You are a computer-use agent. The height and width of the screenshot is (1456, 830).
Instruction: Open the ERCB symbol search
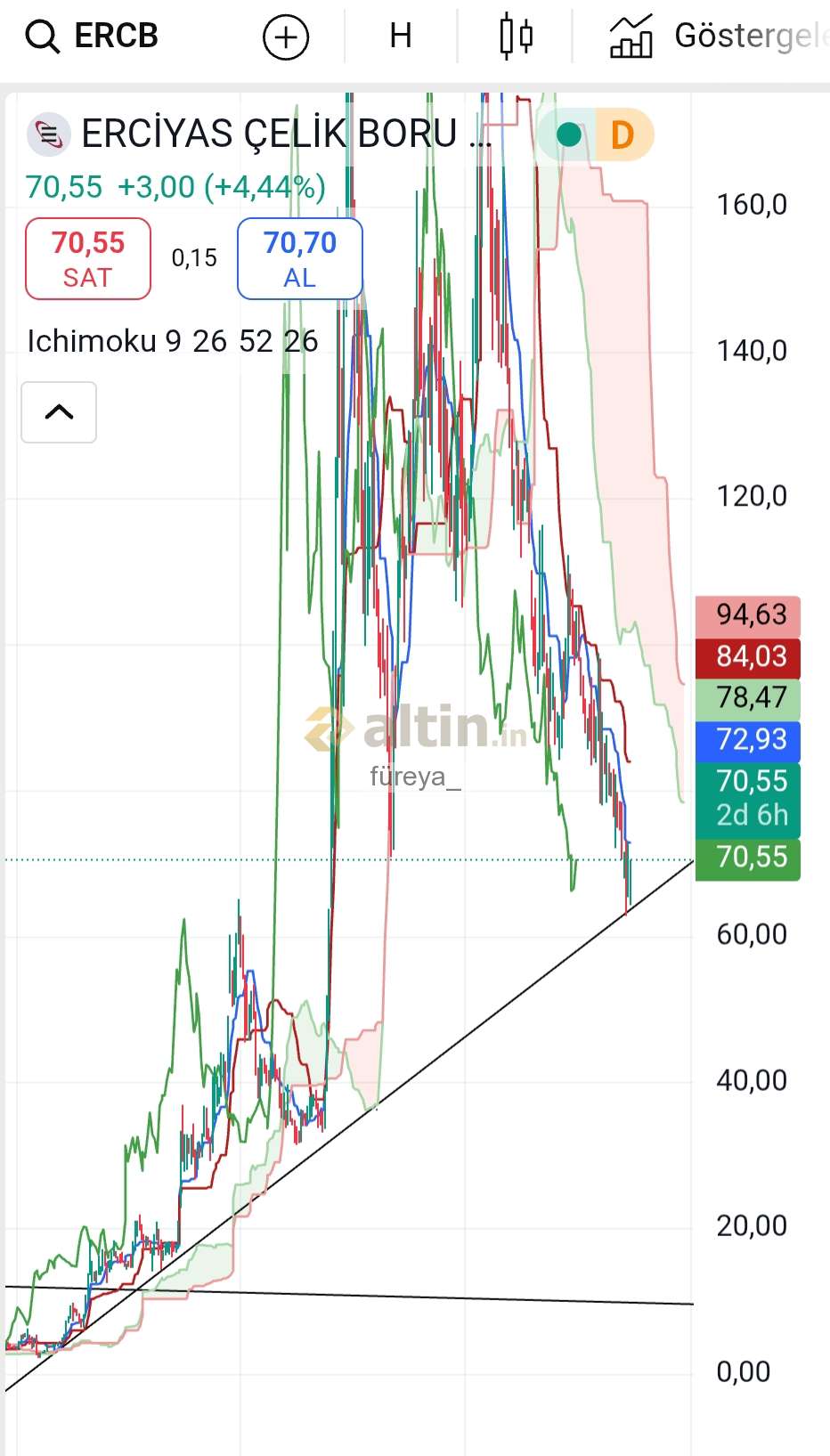pyautogui.click(x=92, y=37)
